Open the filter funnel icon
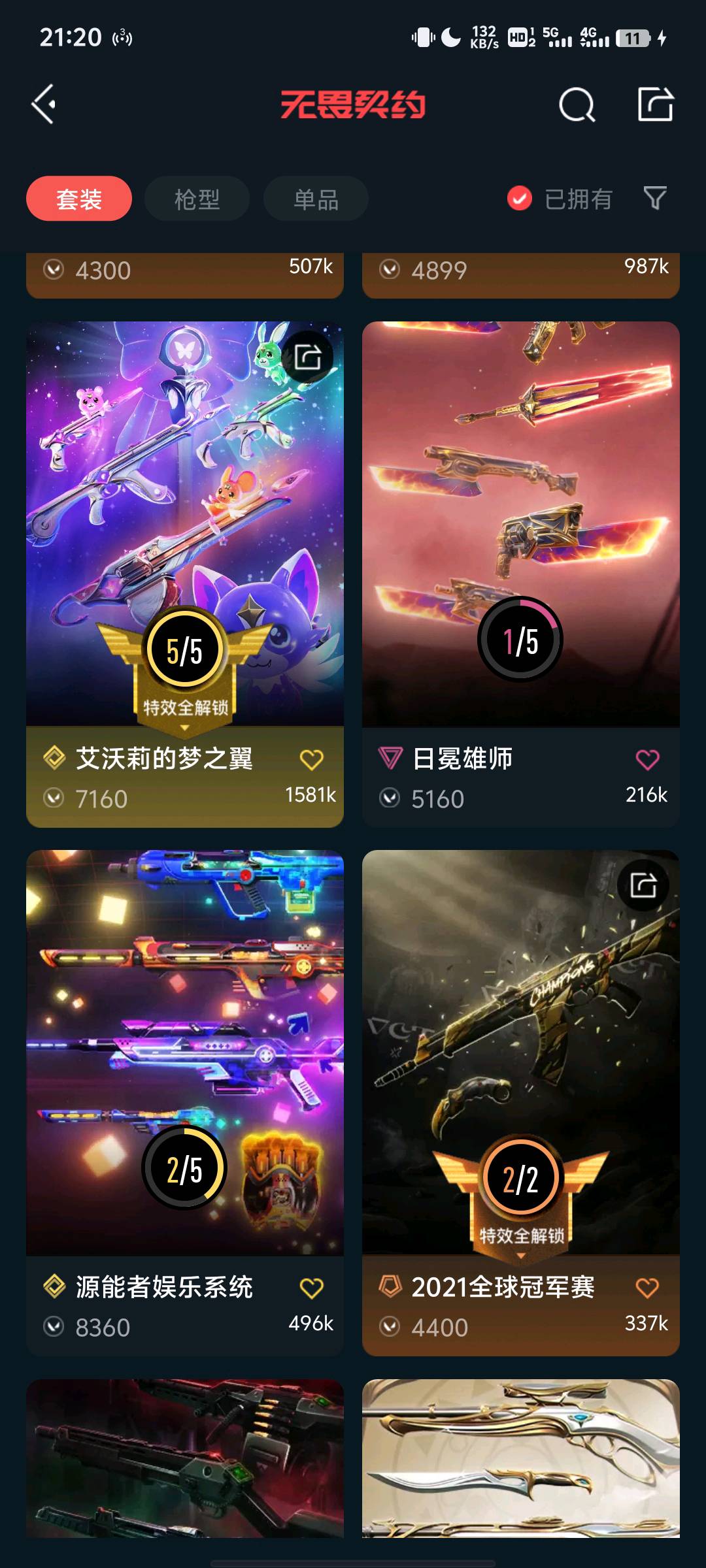This screenshot has width=706, height=1568. pyautogui.click(x=655, y=198)
